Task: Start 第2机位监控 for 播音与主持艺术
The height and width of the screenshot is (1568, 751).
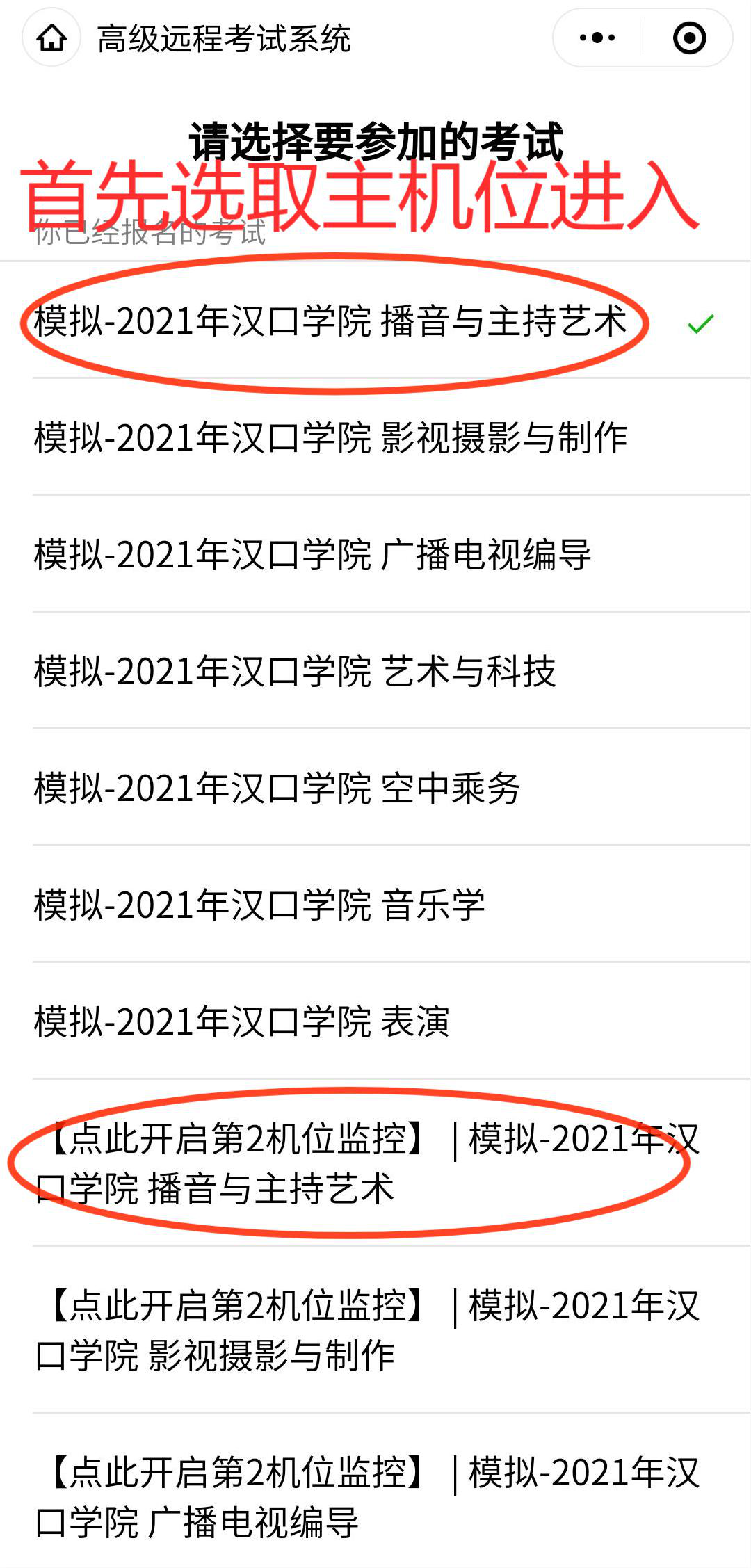Action: 367,1163
